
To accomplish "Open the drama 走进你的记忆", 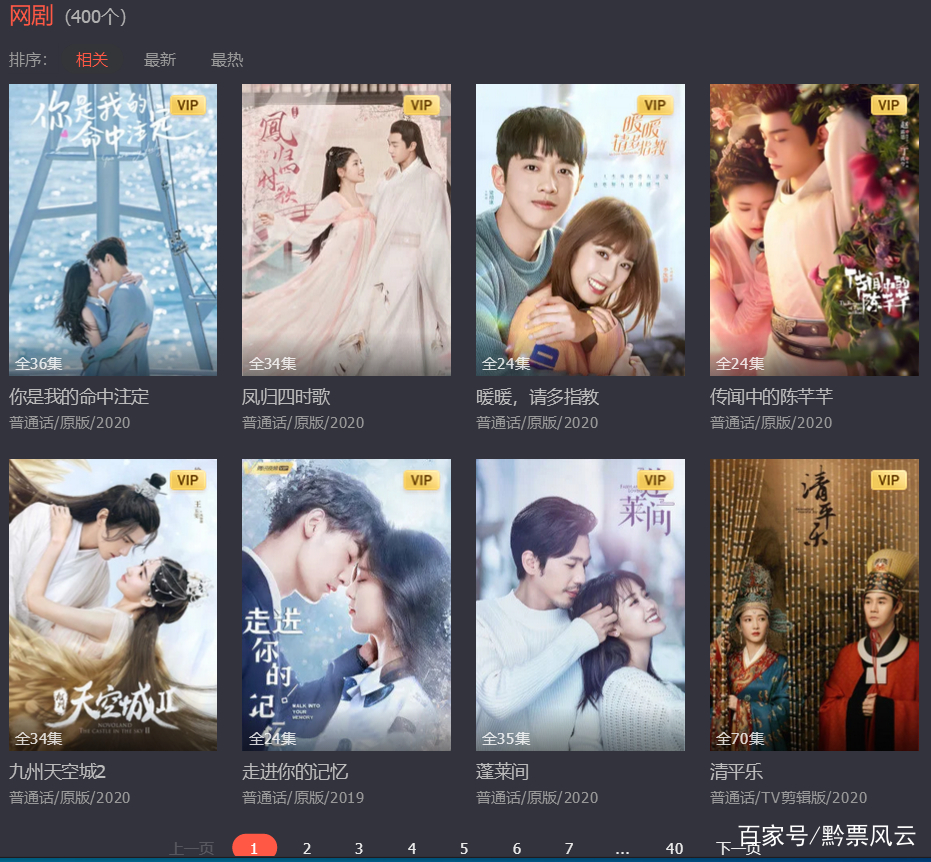I will 346,605.
